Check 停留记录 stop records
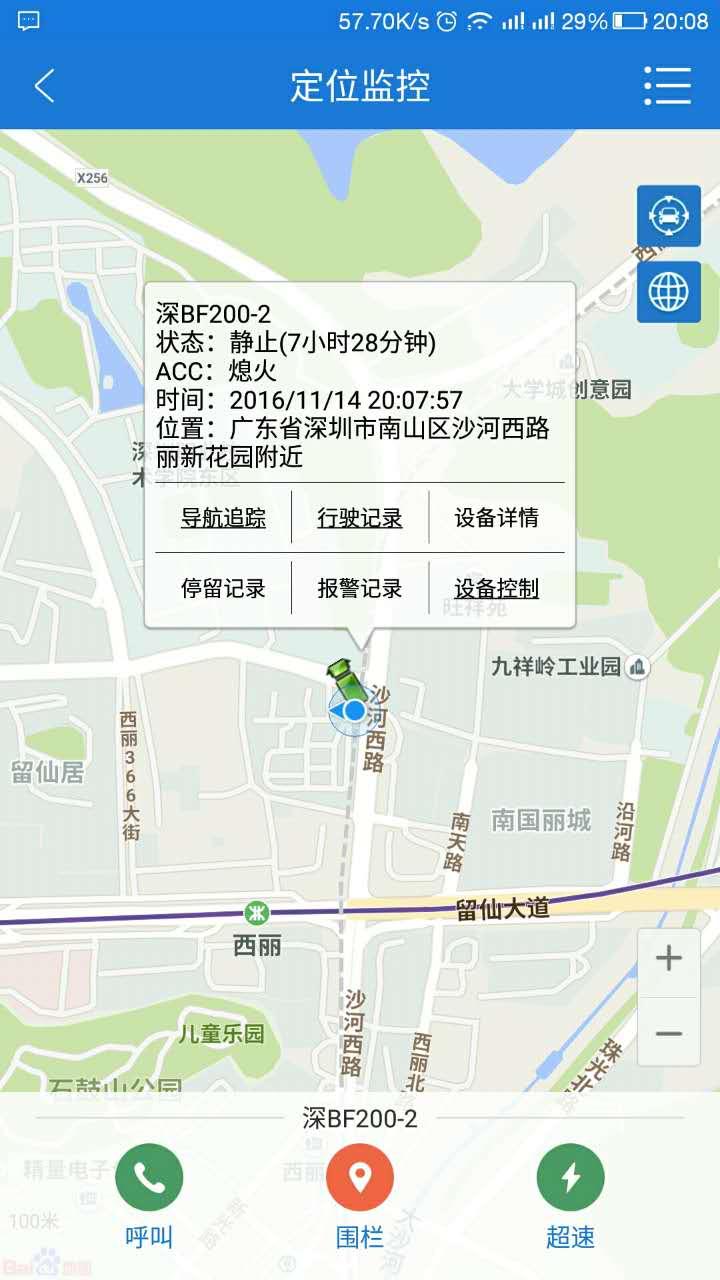Image resolution: width=720 pixels, height=1280 pixels. (x=220, y=589)
